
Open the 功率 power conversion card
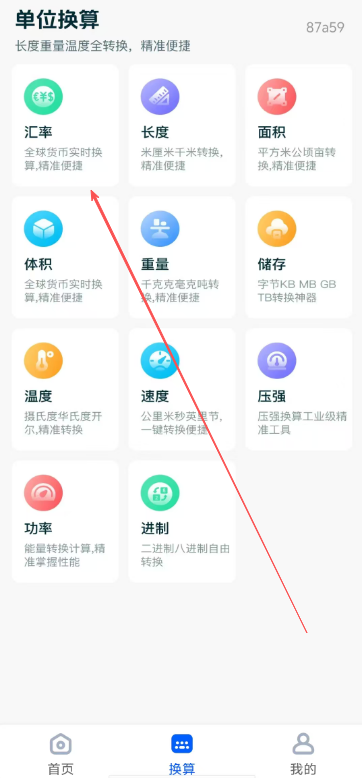(65, 521)
